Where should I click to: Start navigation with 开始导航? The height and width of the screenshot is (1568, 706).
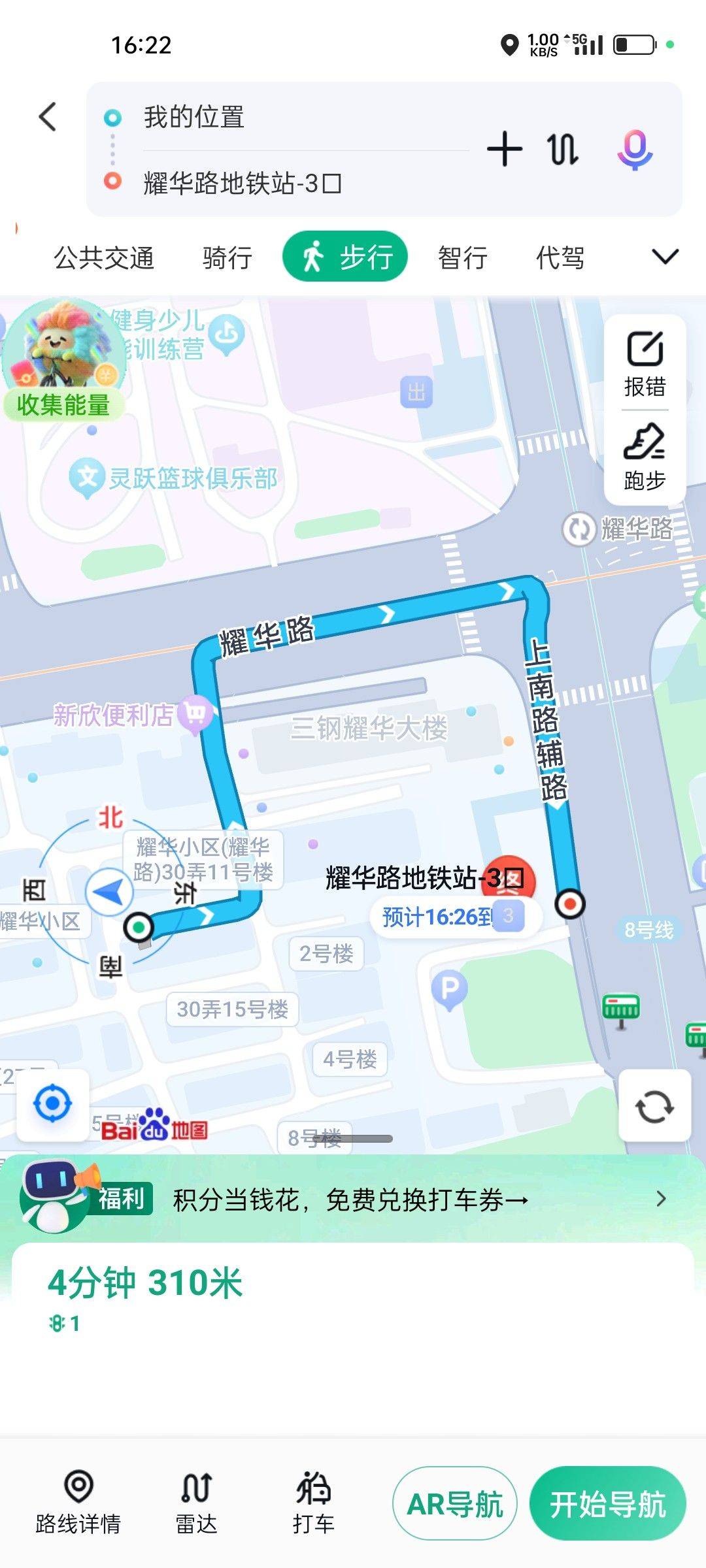[607, 1504]
